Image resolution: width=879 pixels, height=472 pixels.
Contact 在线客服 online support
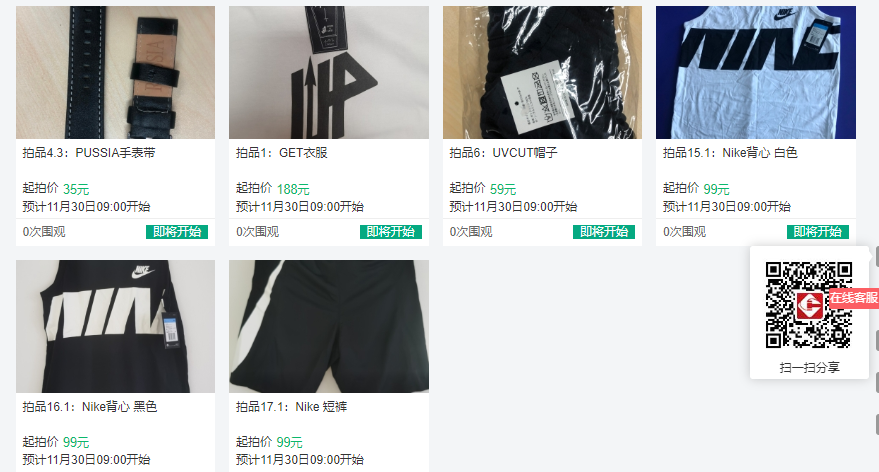(853, 298)
